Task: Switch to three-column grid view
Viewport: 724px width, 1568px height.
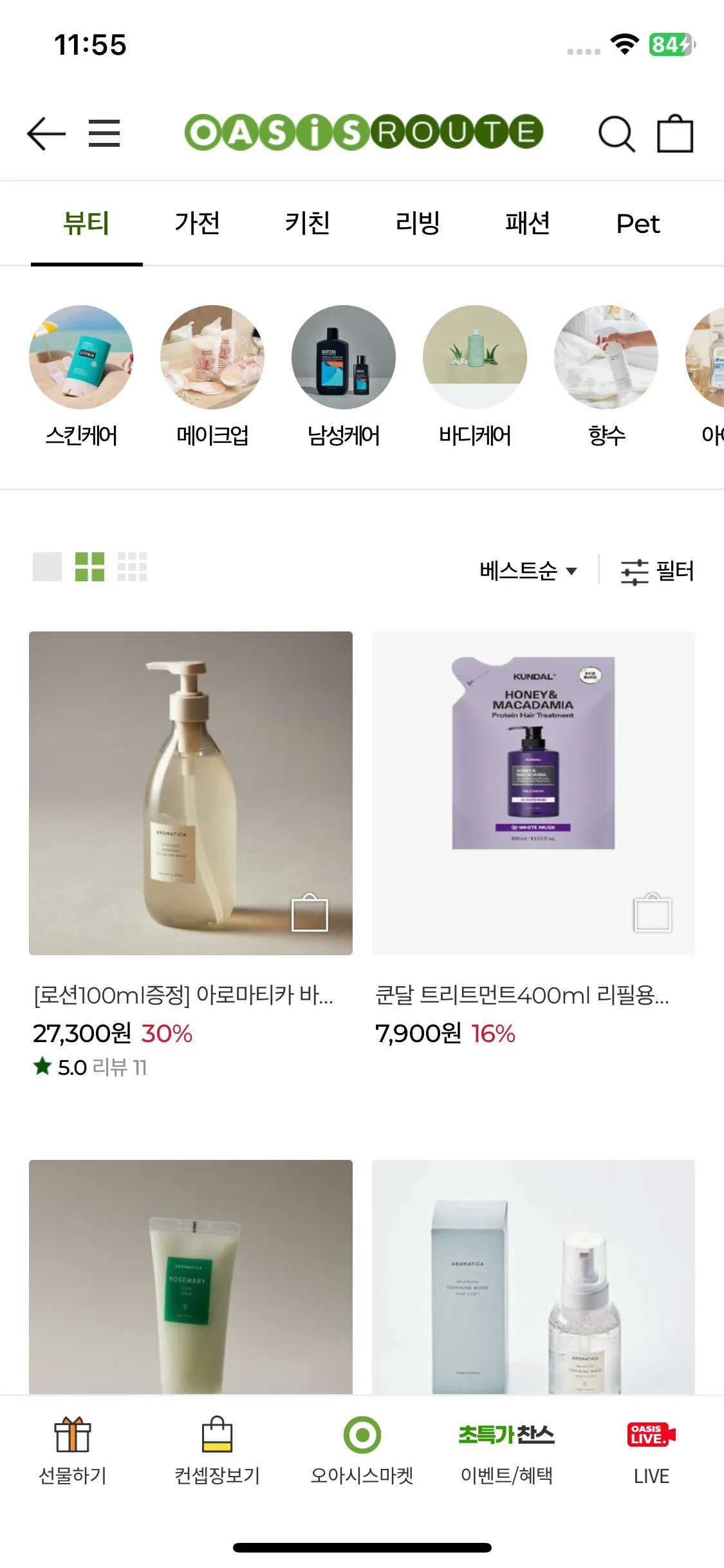Action: click(132, 567)
